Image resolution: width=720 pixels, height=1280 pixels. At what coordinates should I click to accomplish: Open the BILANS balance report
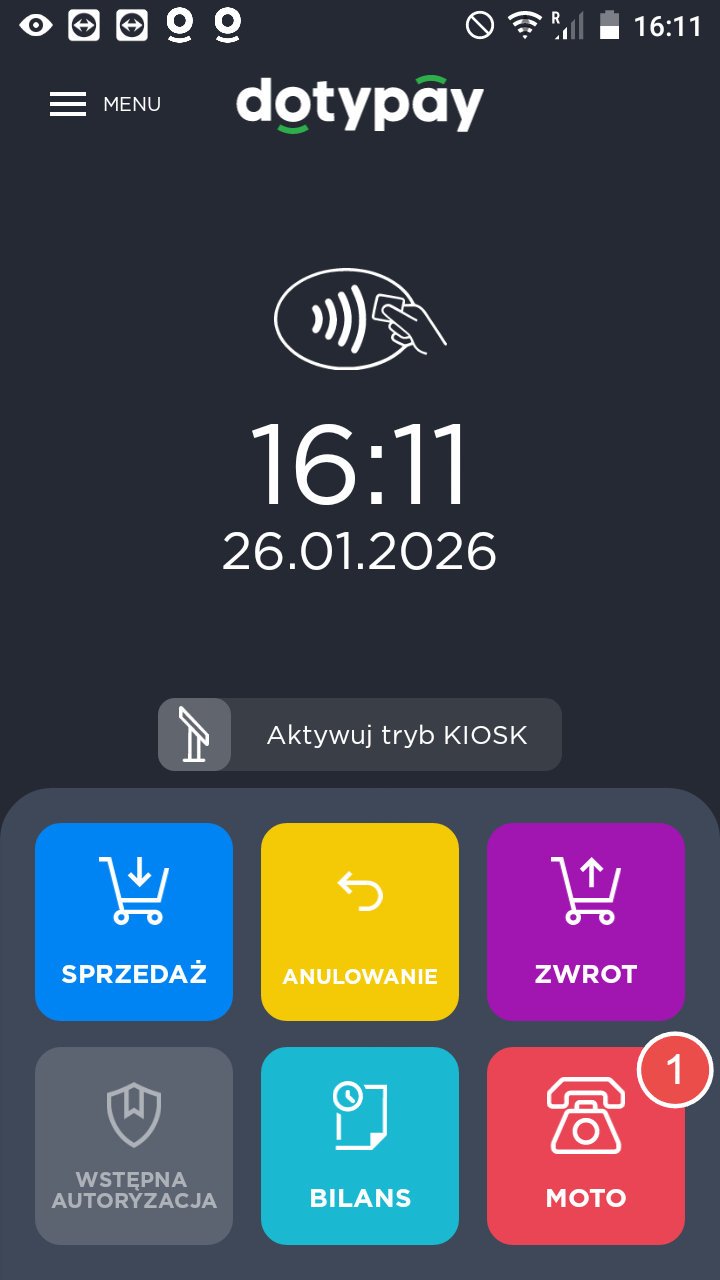click(x=360, y=1145)
